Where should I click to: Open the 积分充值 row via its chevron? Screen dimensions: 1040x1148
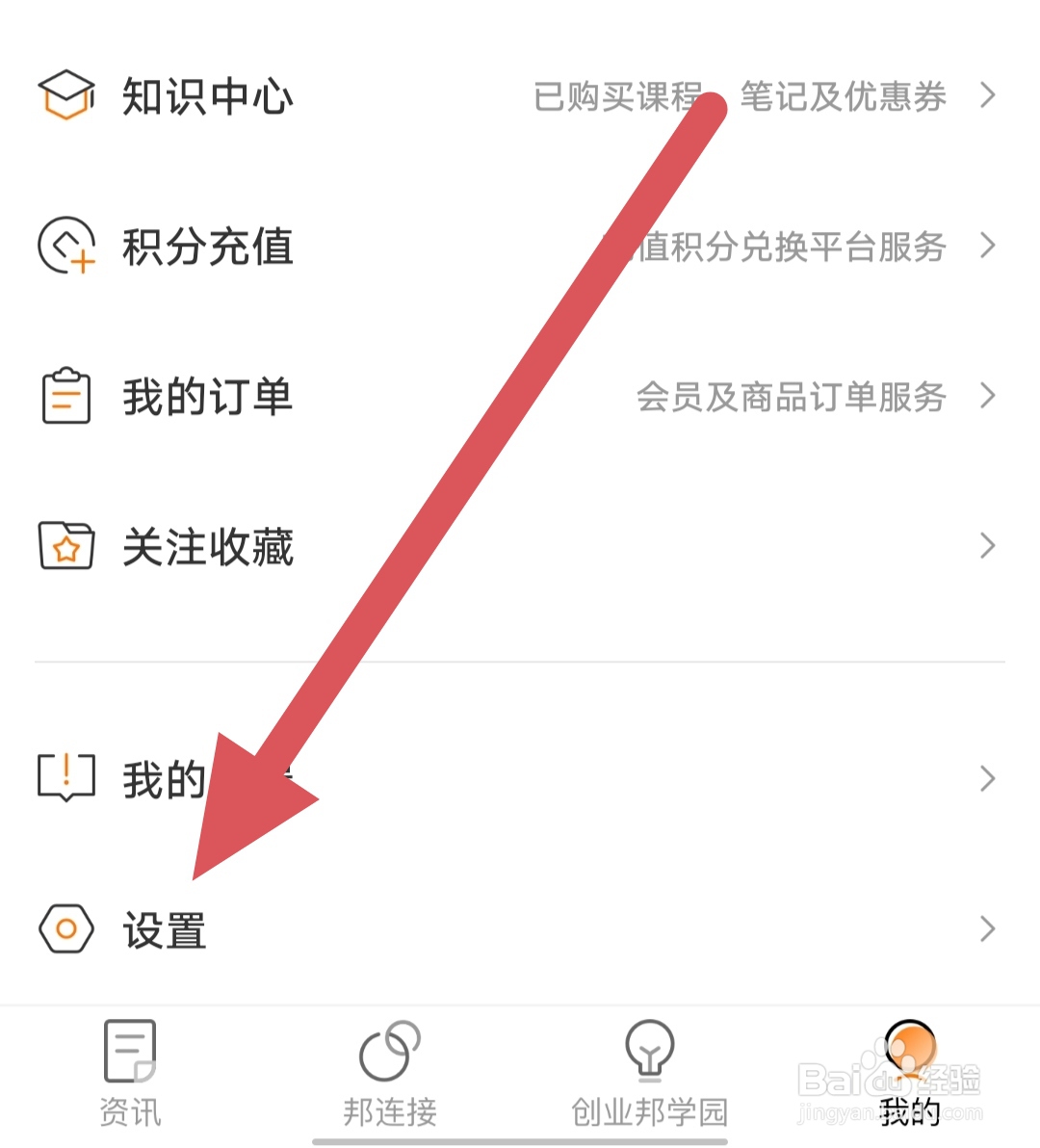click(987, 248)
